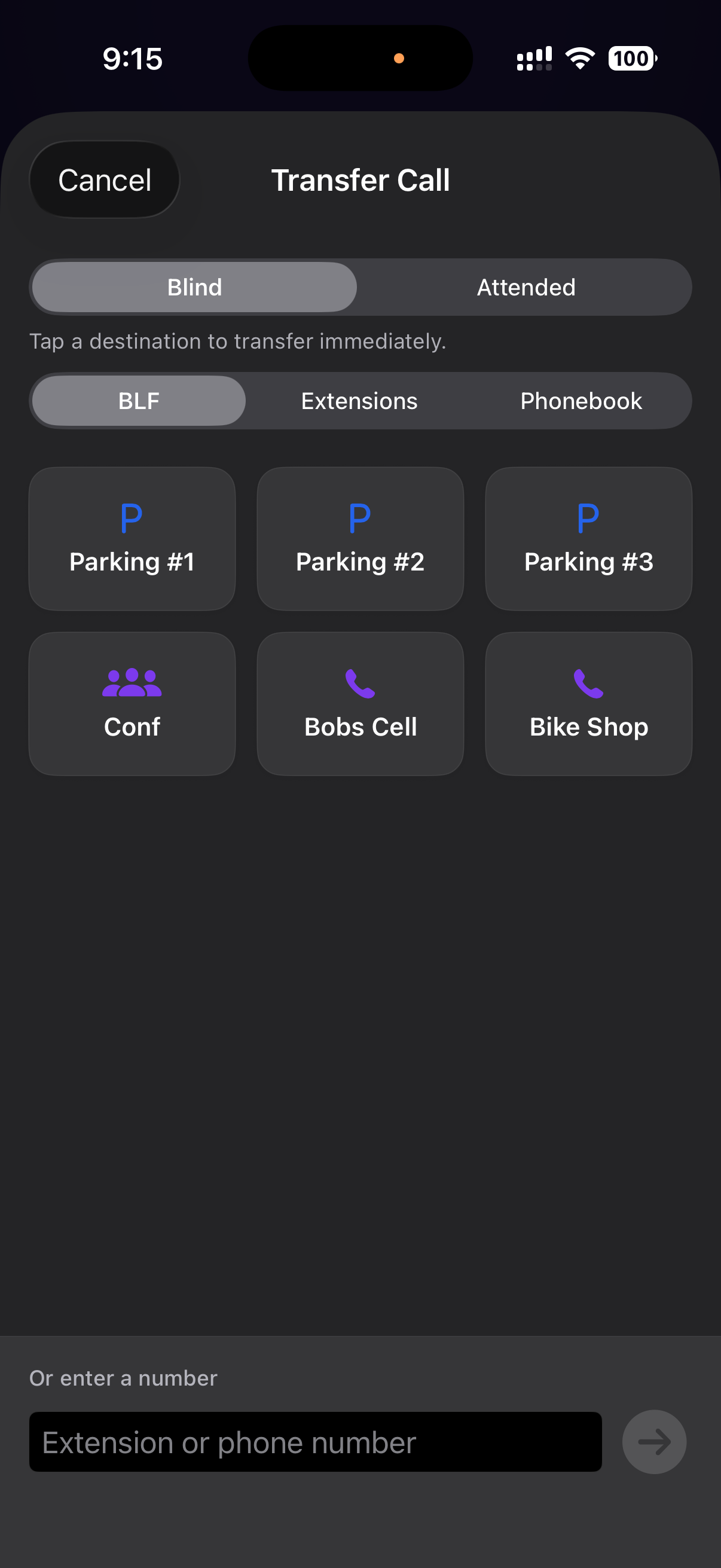The height and width of the screenshot is (1568, 721).
Task: Enable the BLF destination view
Action: (138, 400)
